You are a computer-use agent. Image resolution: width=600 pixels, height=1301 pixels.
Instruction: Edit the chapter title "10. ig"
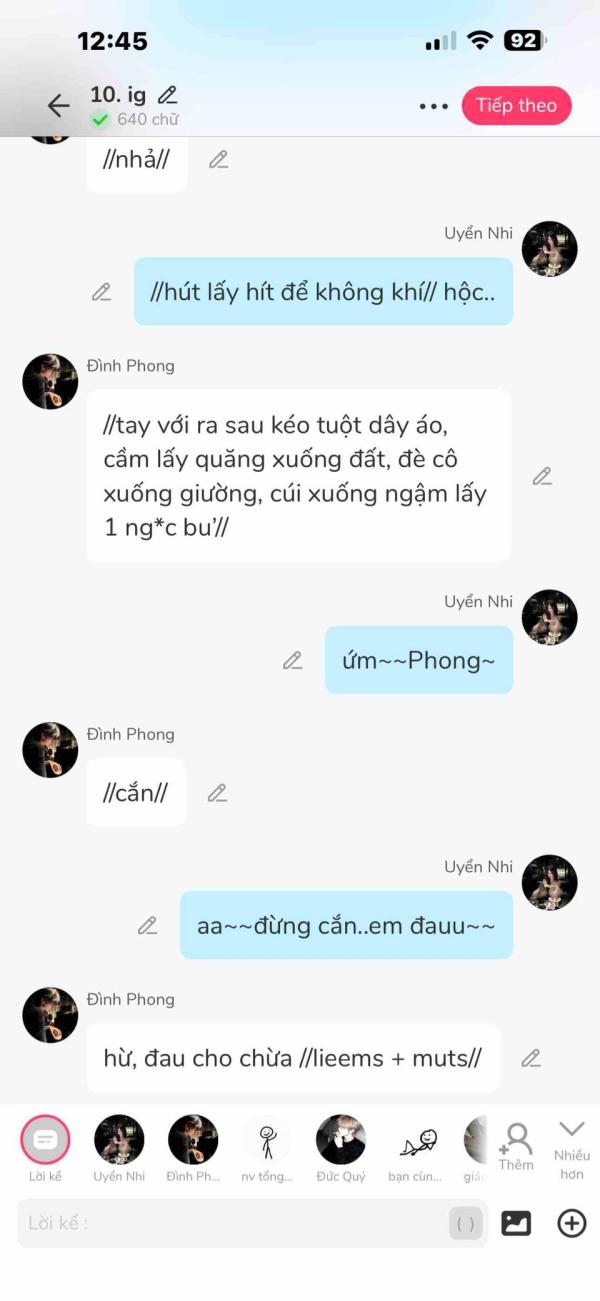click(168, 95)
